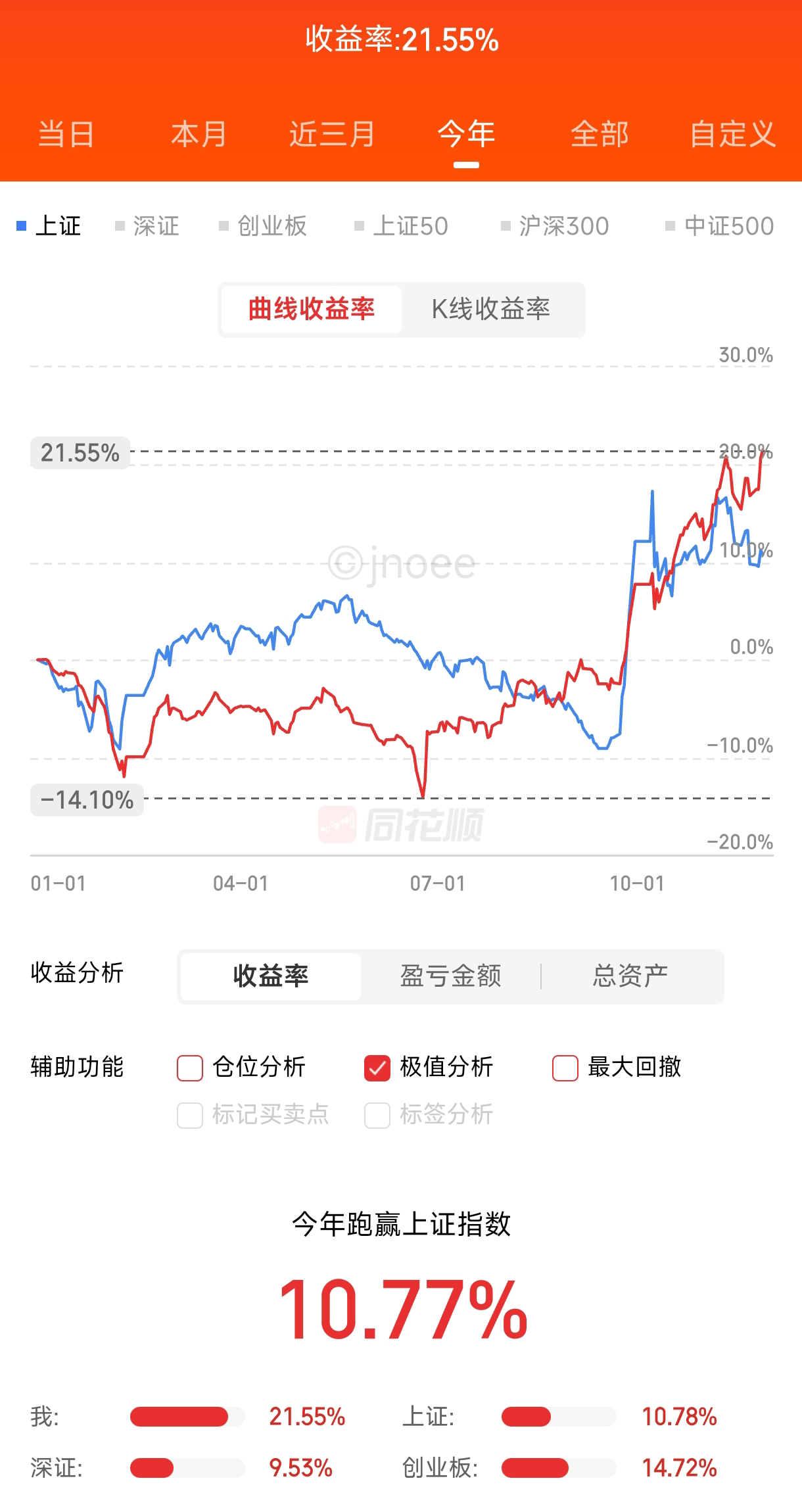The image size is (802, 1512).
Task: Show returns for 近三月
Action: 332,135
